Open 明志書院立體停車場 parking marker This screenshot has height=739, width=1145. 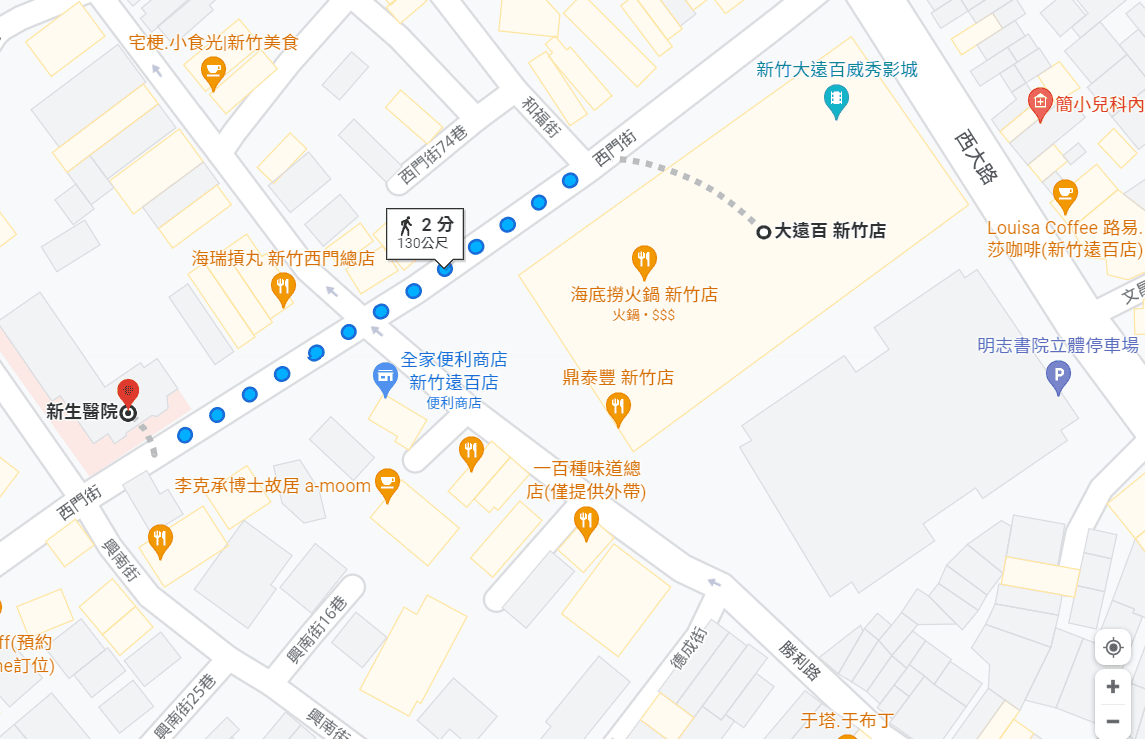point(1058,377)
